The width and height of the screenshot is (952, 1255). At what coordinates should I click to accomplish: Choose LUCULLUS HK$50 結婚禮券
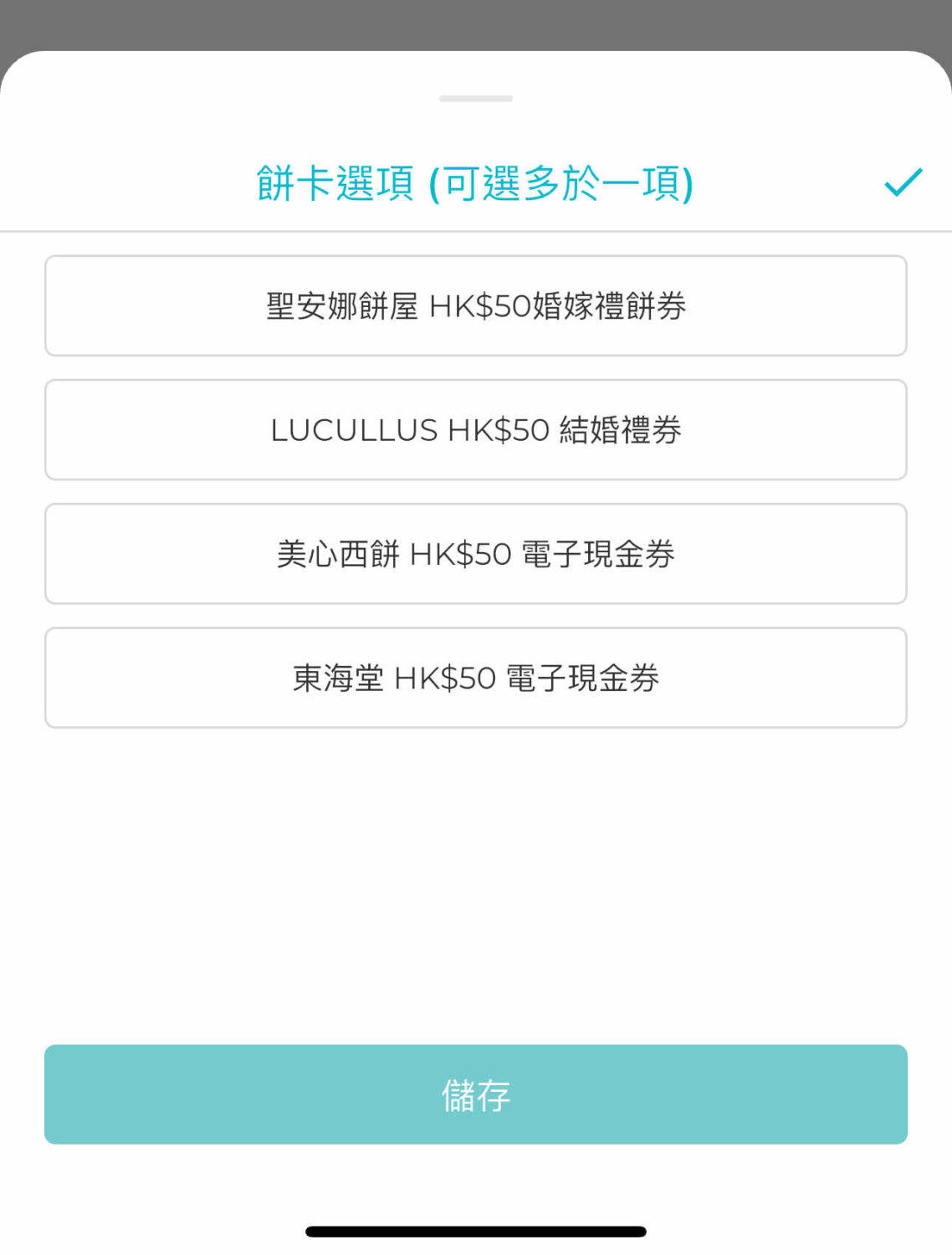click(475, 429)
